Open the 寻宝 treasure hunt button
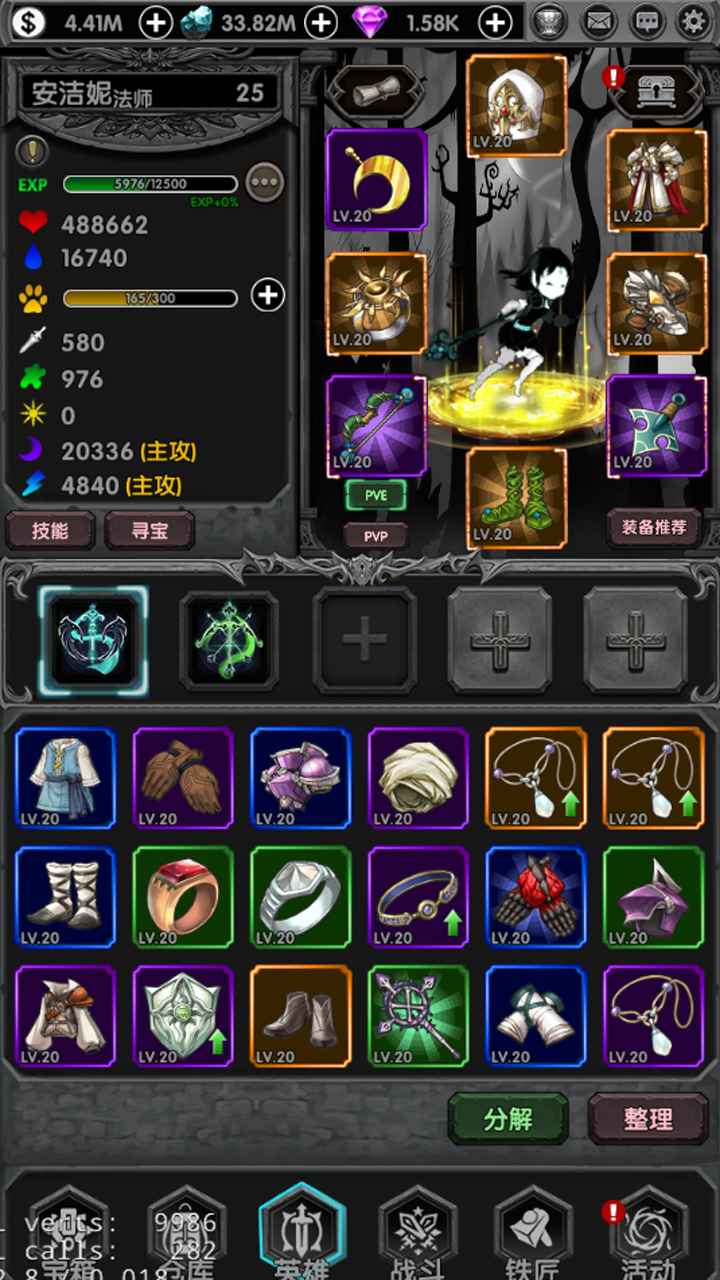Viewport: 720px width, 1280px height. [150, 530]
